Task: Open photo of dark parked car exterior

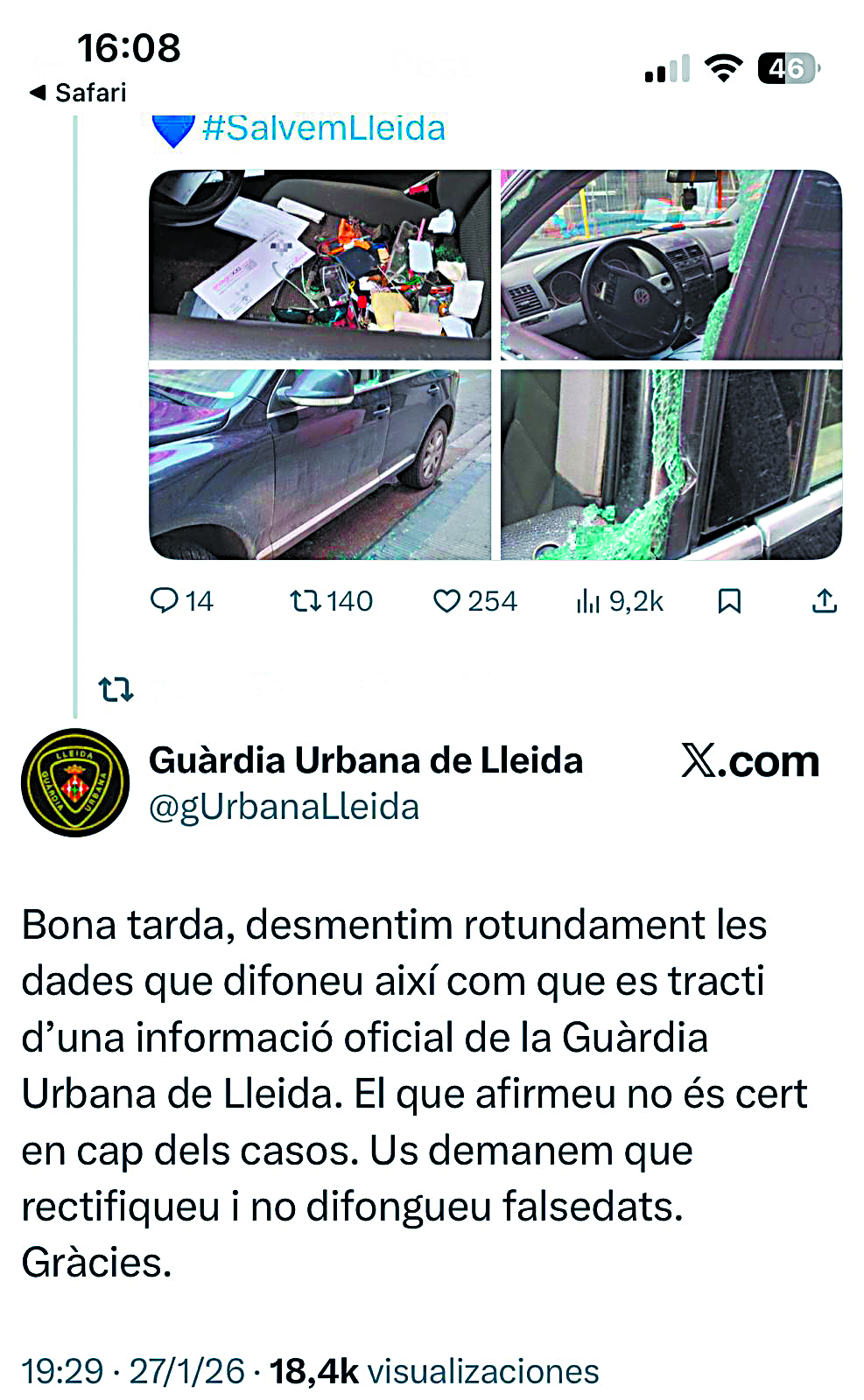Action: 320,464
